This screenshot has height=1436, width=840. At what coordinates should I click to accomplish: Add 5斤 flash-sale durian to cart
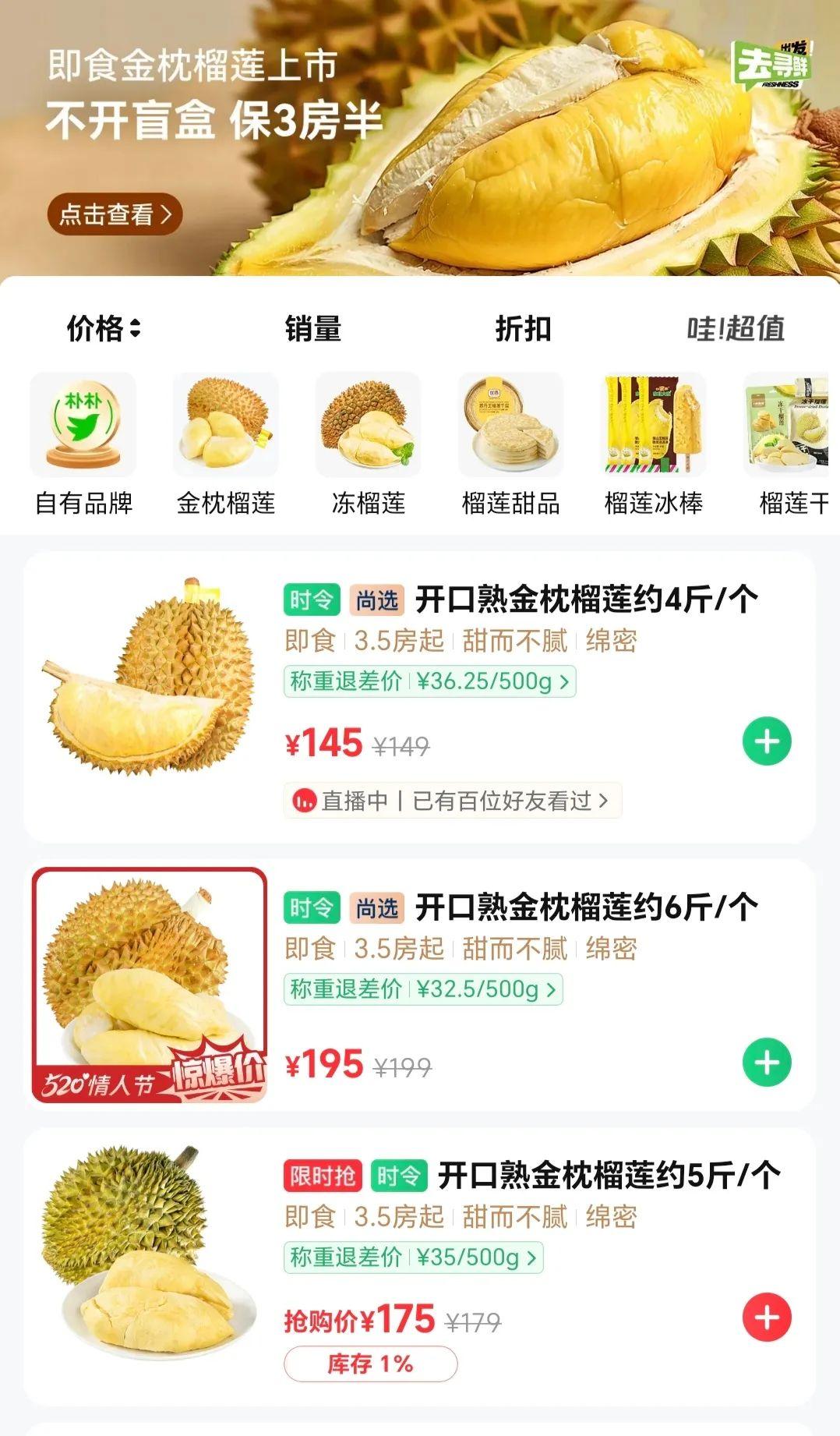767,1318
